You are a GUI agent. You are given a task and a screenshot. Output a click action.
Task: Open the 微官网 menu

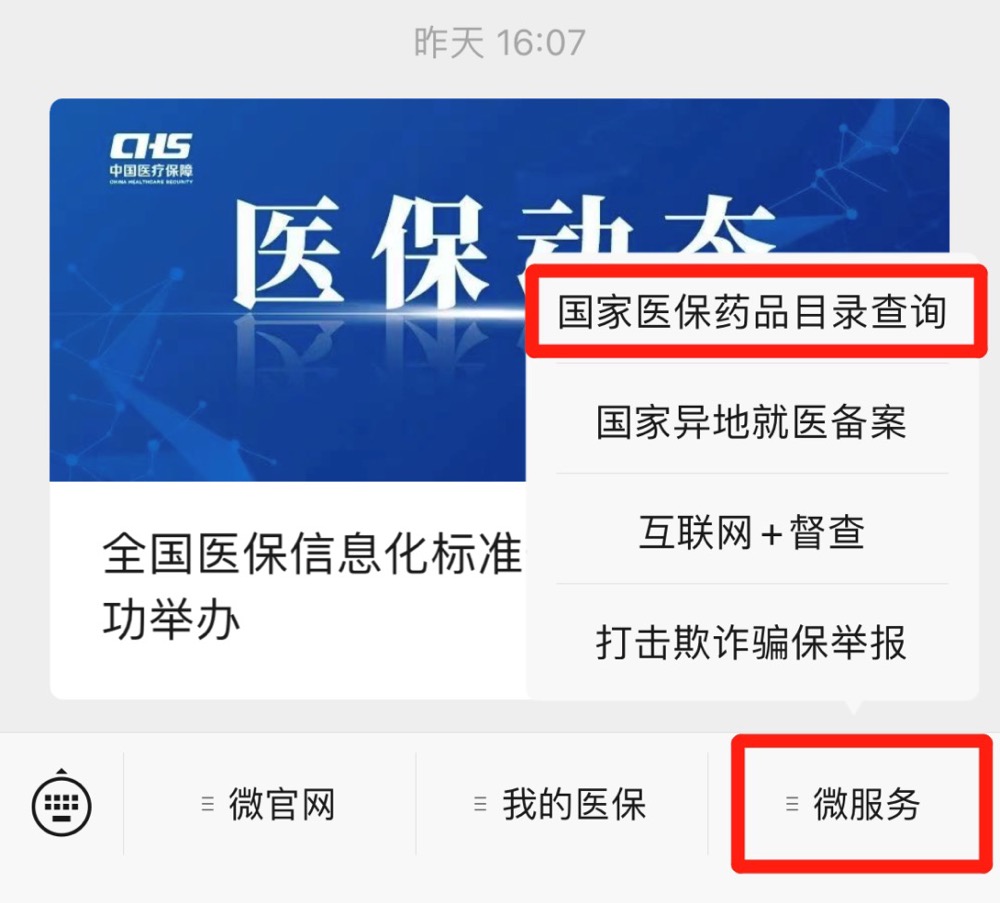(x=270, y=805)
